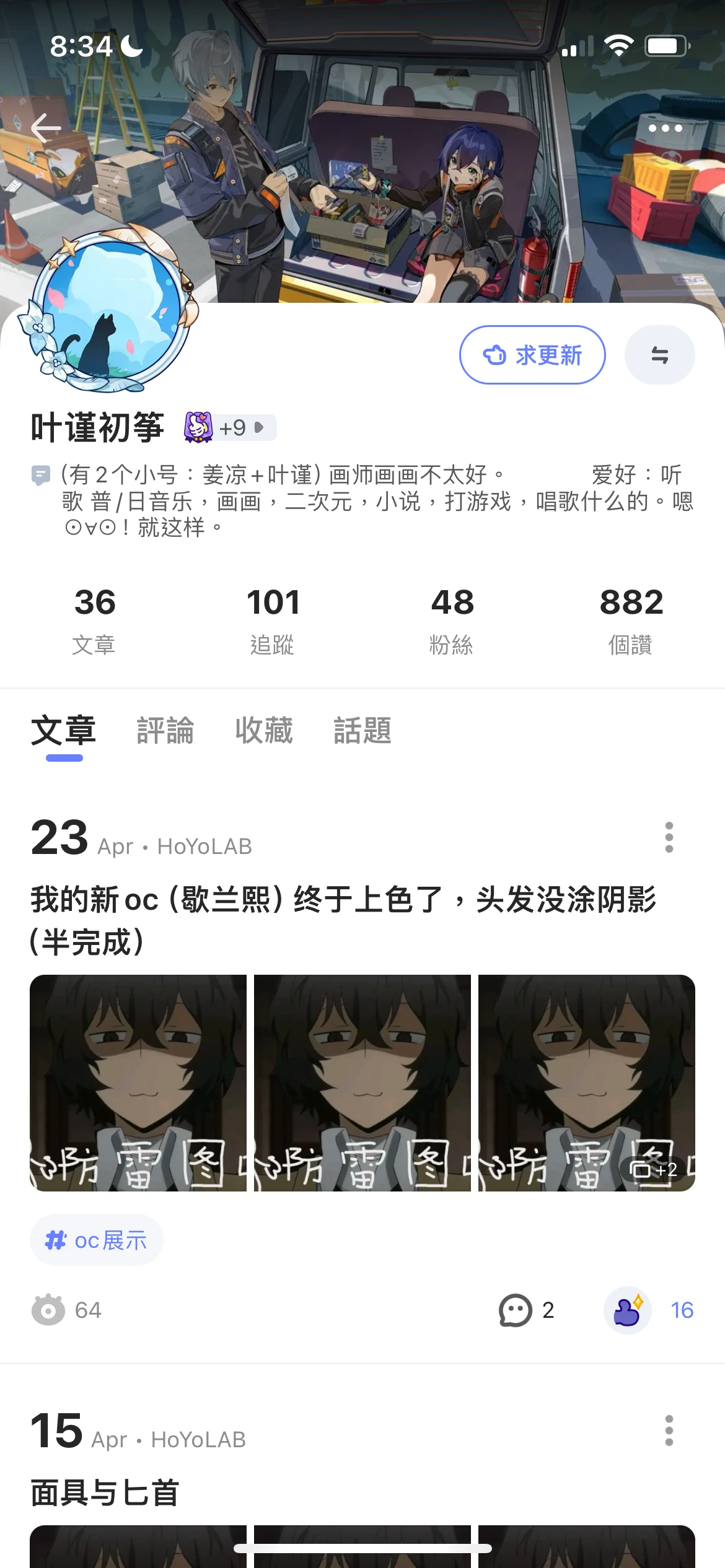
Task: Tap the speech bubble bio icon
Action: click(x=40, y=474)
